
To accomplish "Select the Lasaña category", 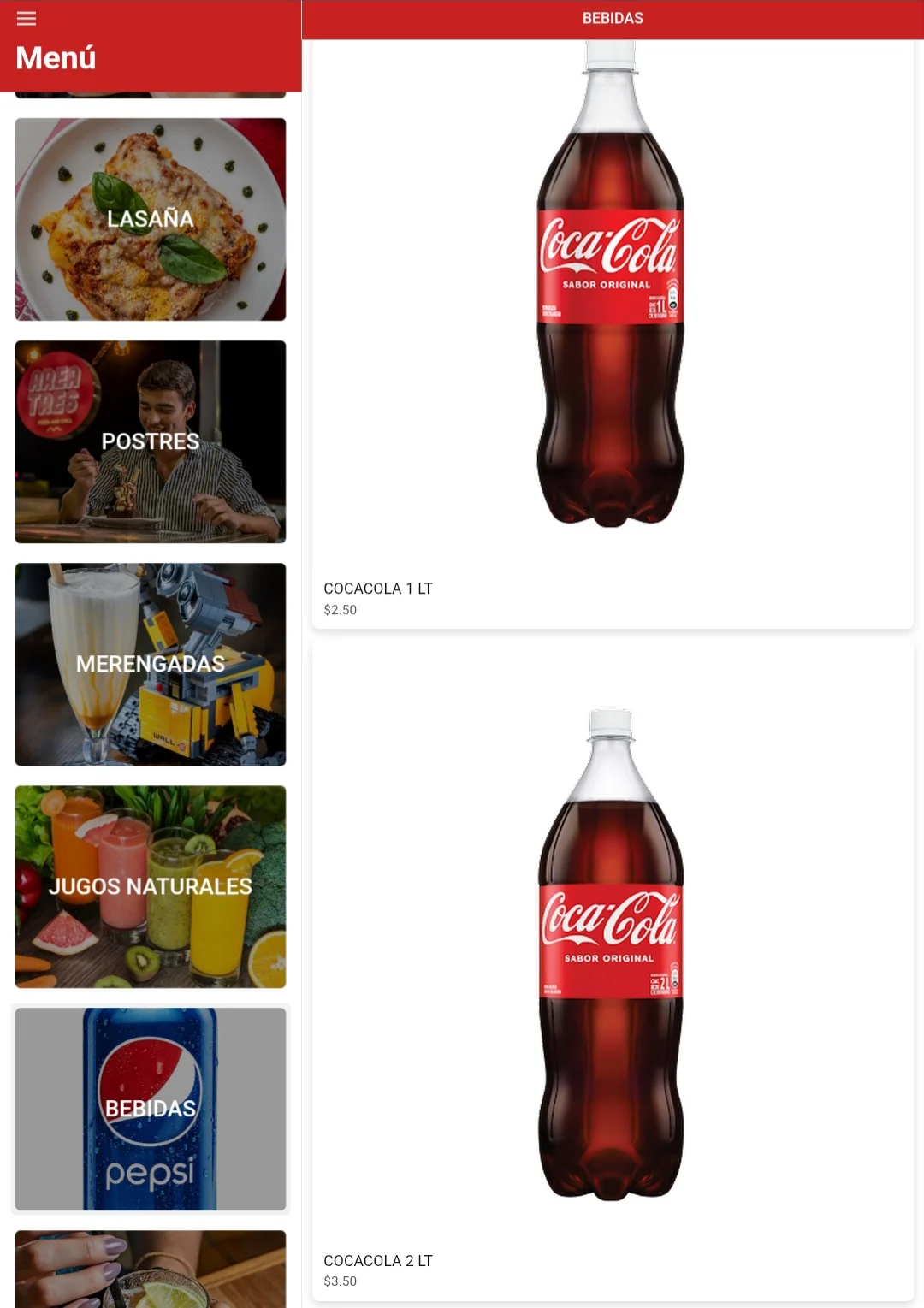I will point(151,219).
